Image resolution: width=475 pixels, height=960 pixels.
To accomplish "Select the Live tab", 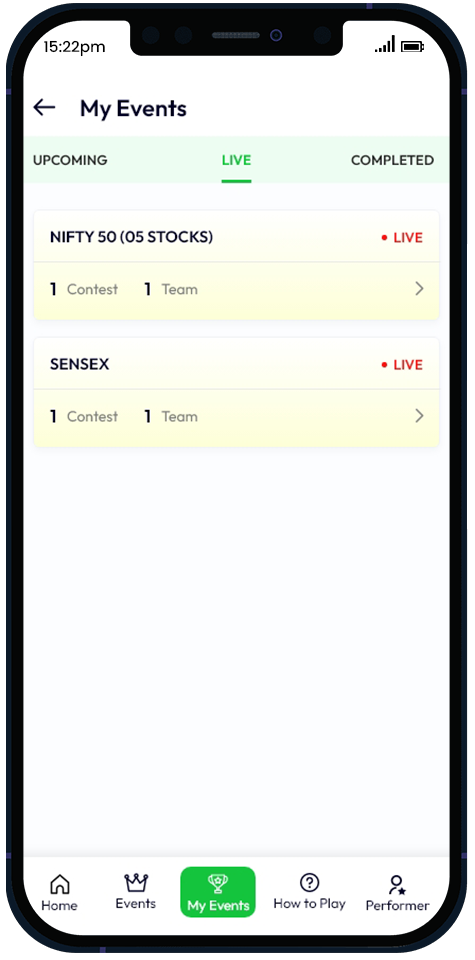I will 236,160.
